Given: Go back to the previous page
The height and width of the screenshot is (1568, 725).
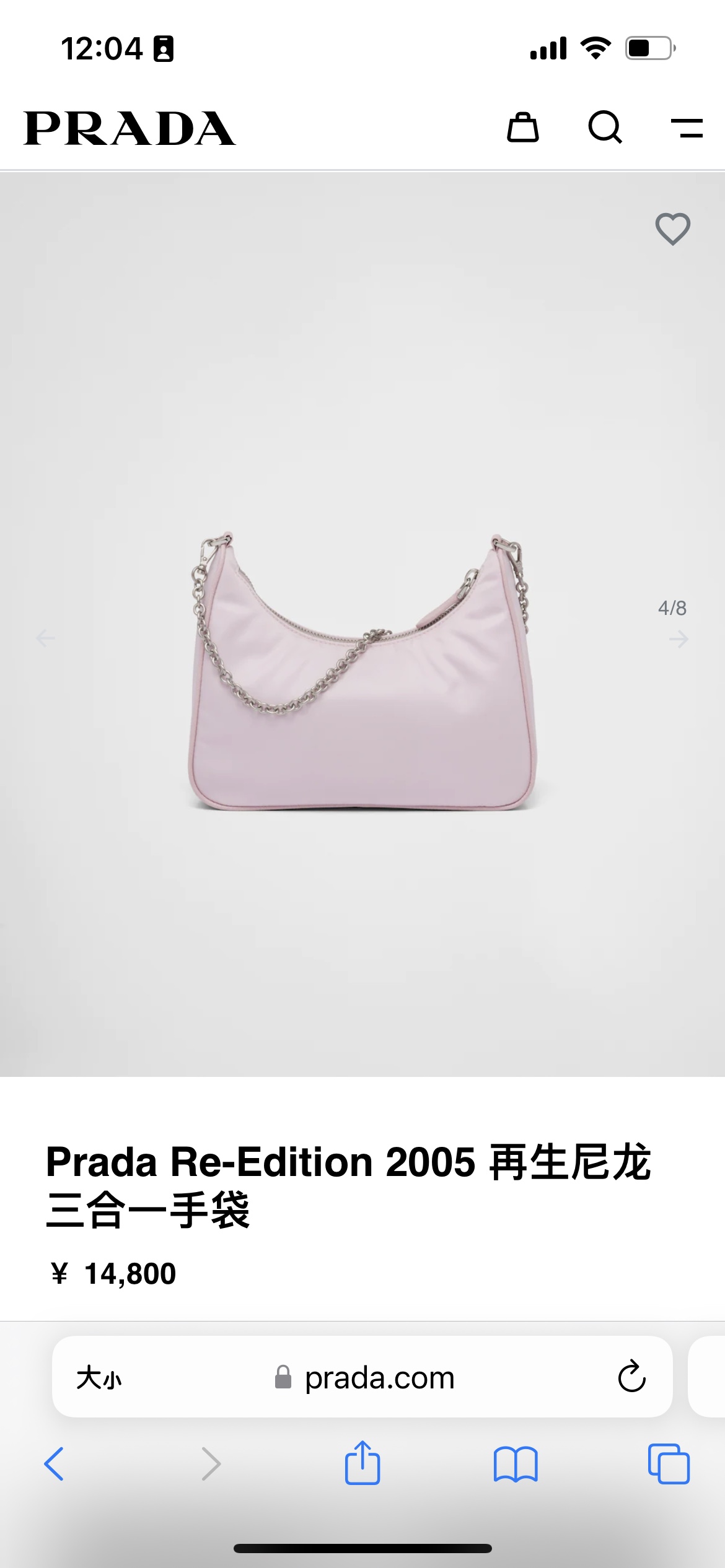Looking at the screenshot, I should click(54, 1464).
